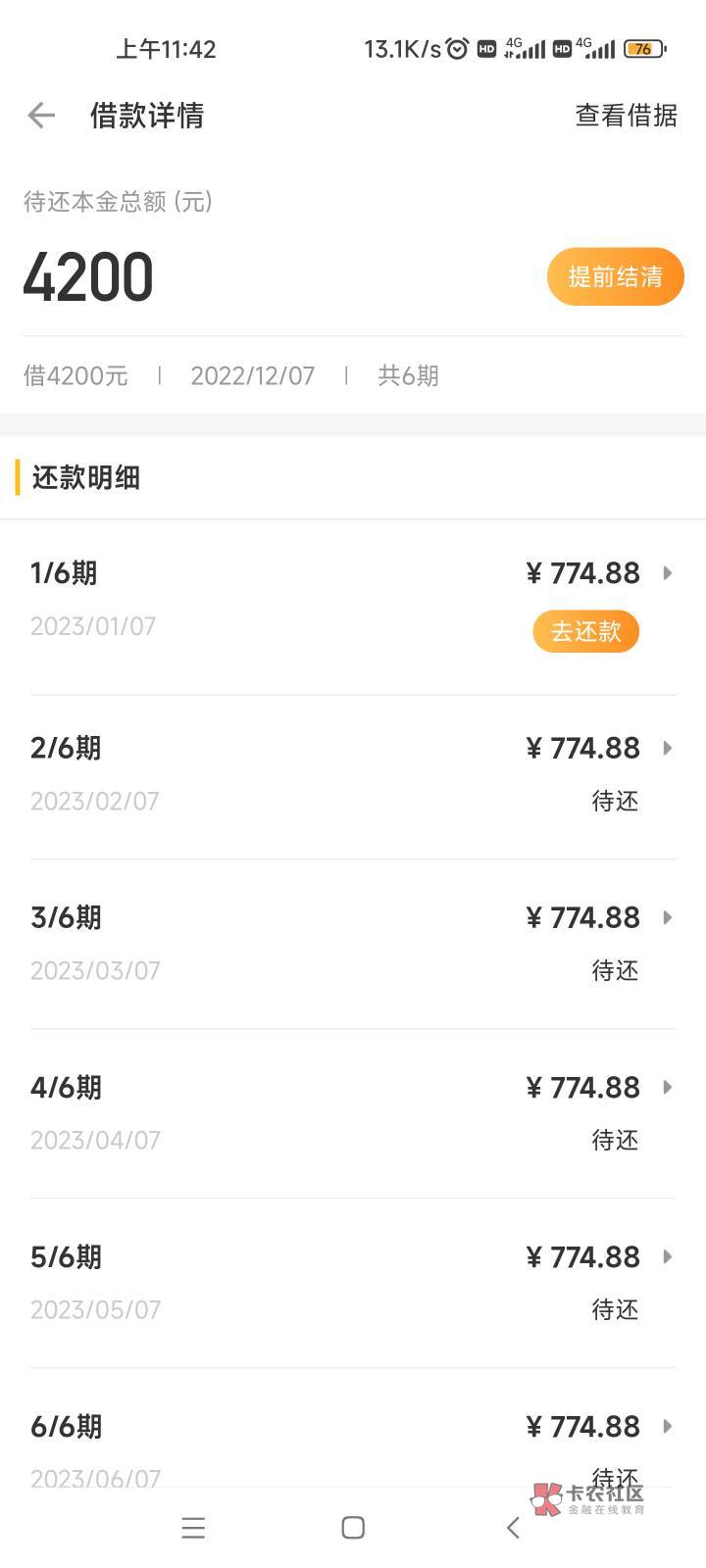
Task: Open recent apps from navigation bar
Action: (x=193, y=1528)
